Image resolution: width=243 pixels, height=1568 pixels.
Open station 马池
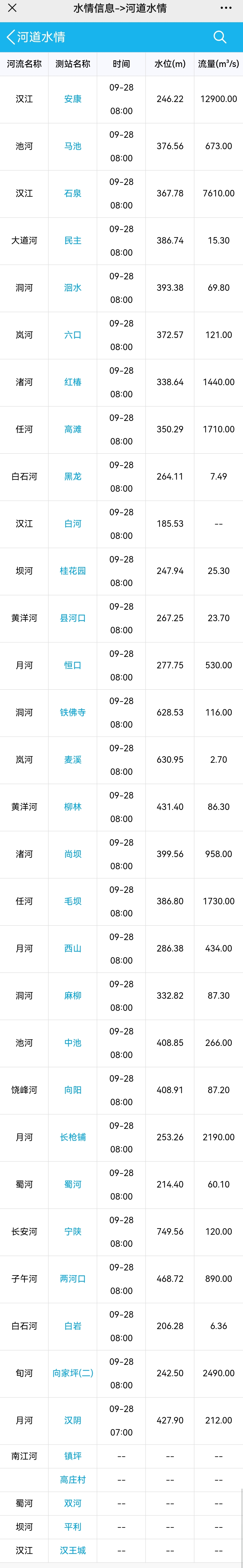point(72,146)
